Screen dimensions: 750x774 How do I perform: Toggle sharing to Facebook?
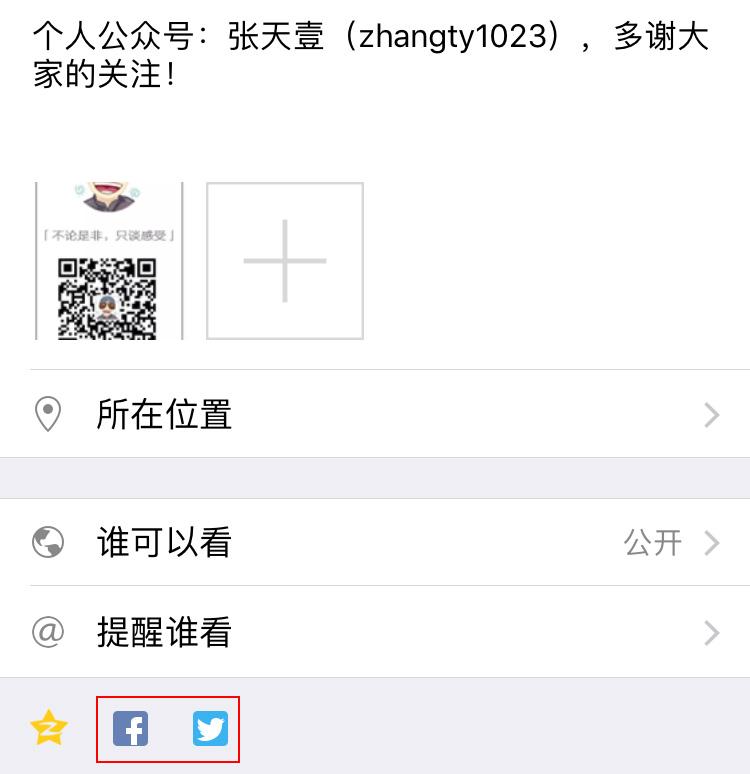click(x=131, y=729)
